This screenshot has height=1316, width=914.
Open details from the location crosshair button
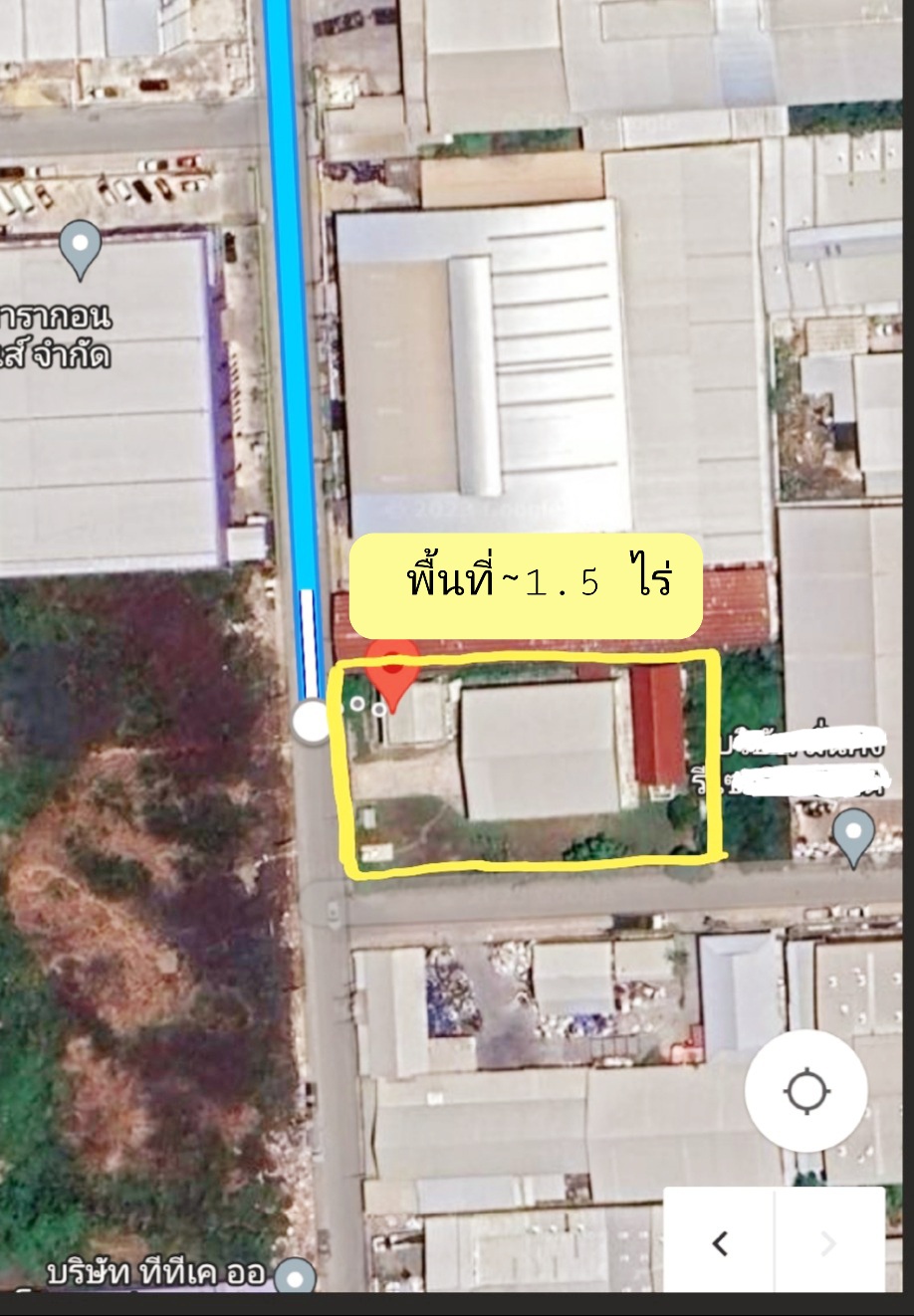coord(805,1091)
